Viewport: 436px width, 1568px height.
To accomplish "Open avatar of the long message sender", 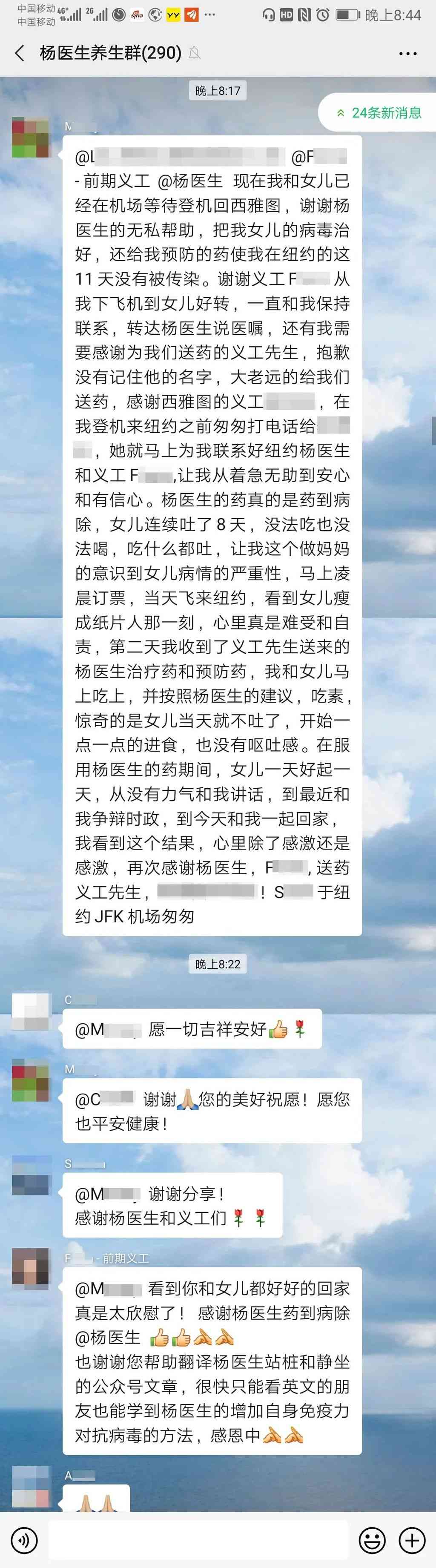I will coord(31,139).
